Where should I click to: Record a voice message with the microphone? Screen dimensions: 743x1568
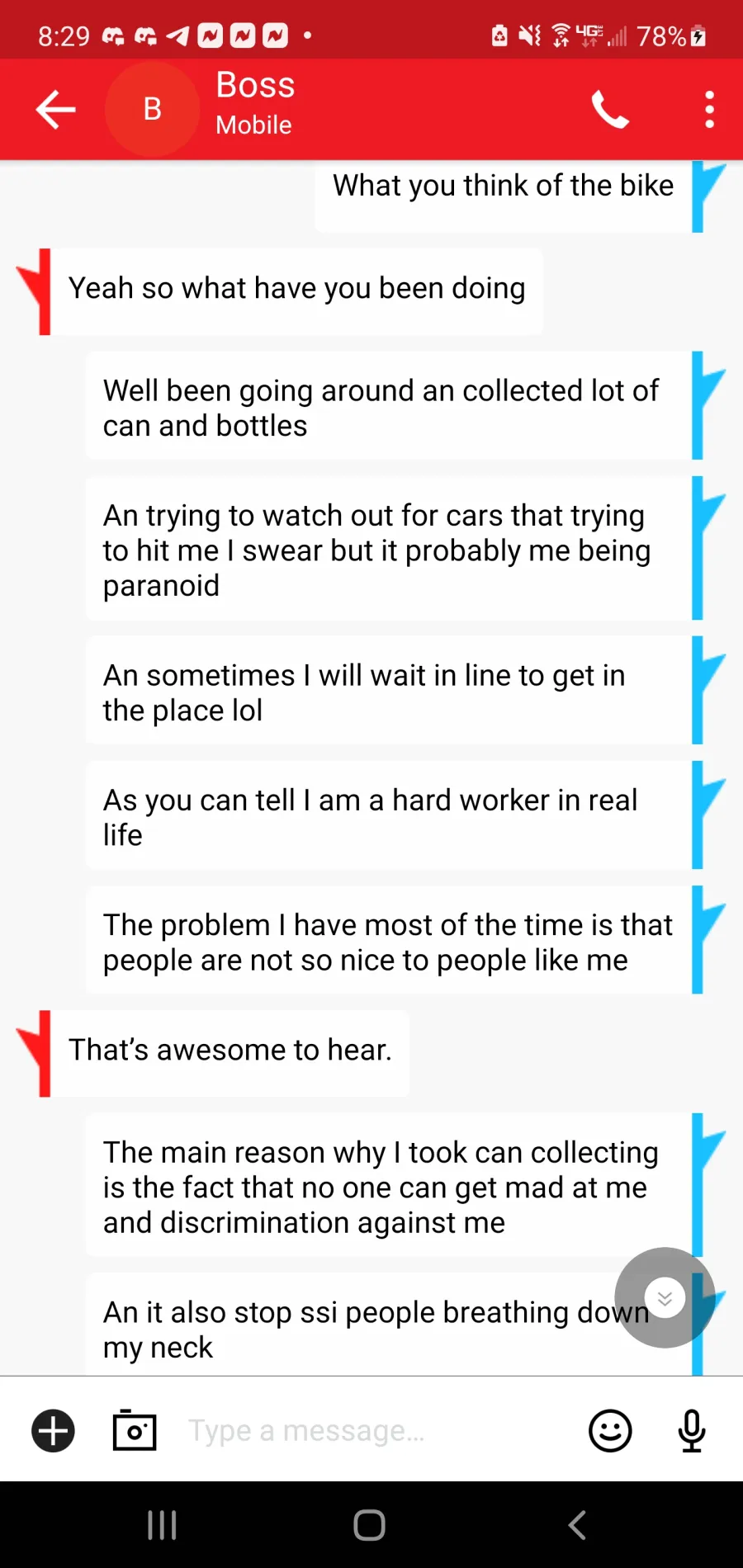pos(692,1430)
